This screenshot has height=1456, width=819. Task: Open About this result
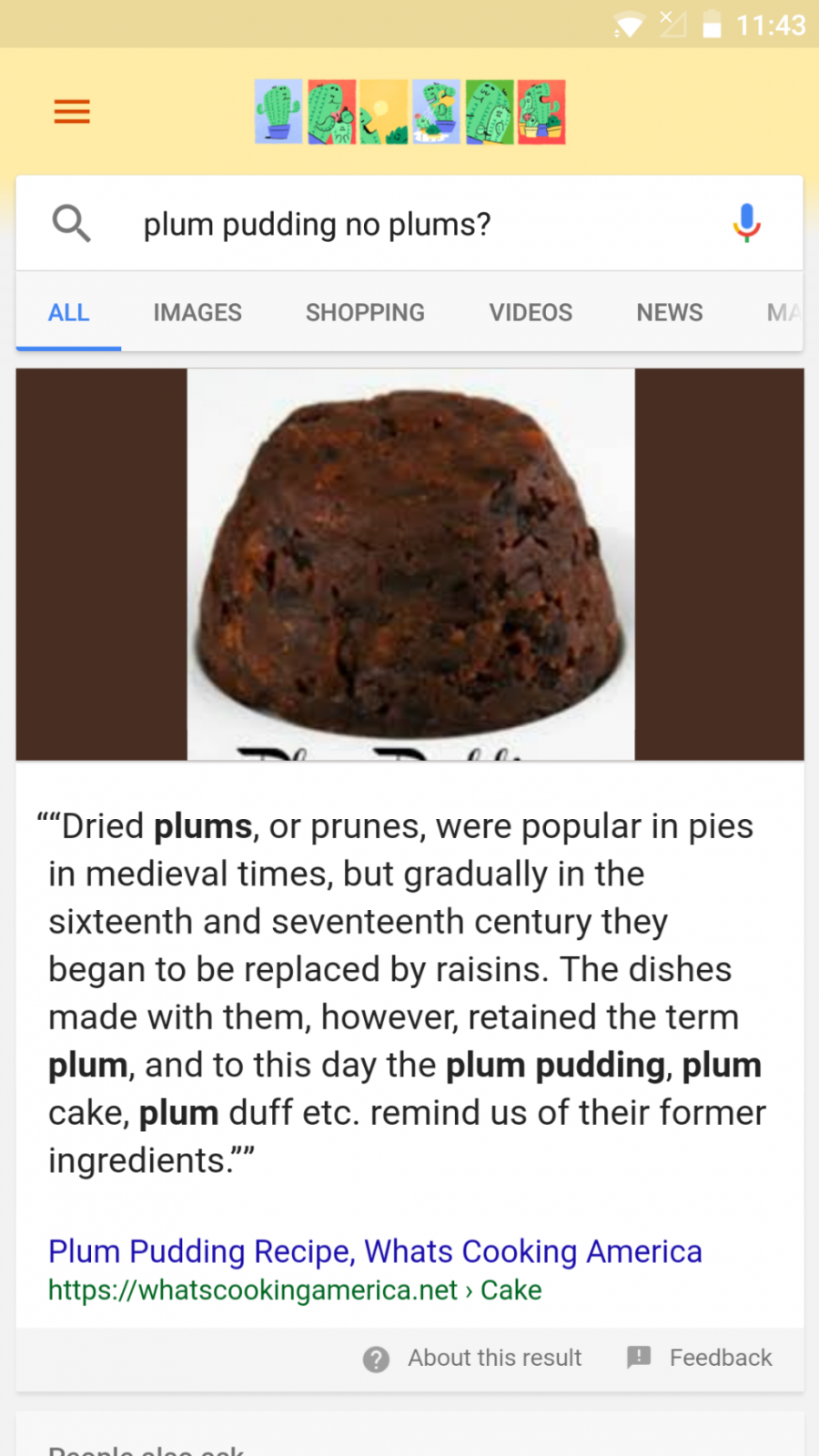(472, 1358)
